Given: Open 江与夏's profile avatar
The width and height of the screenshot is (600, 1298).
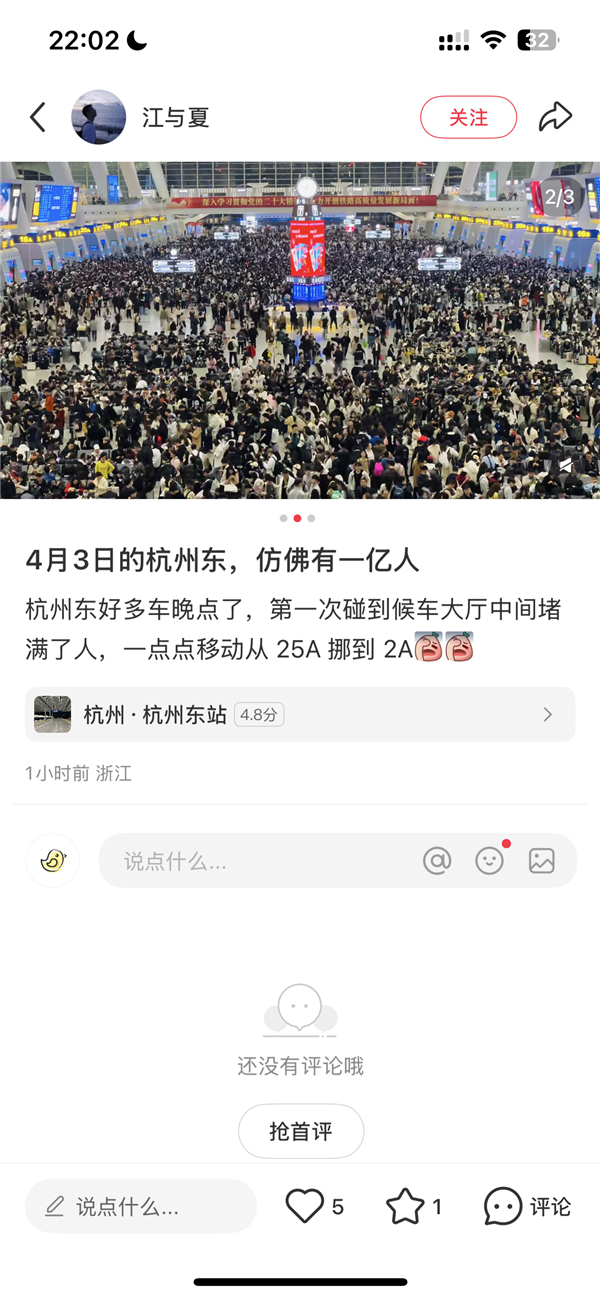Looking at the screenshot, I should click(x=98, y=117).
